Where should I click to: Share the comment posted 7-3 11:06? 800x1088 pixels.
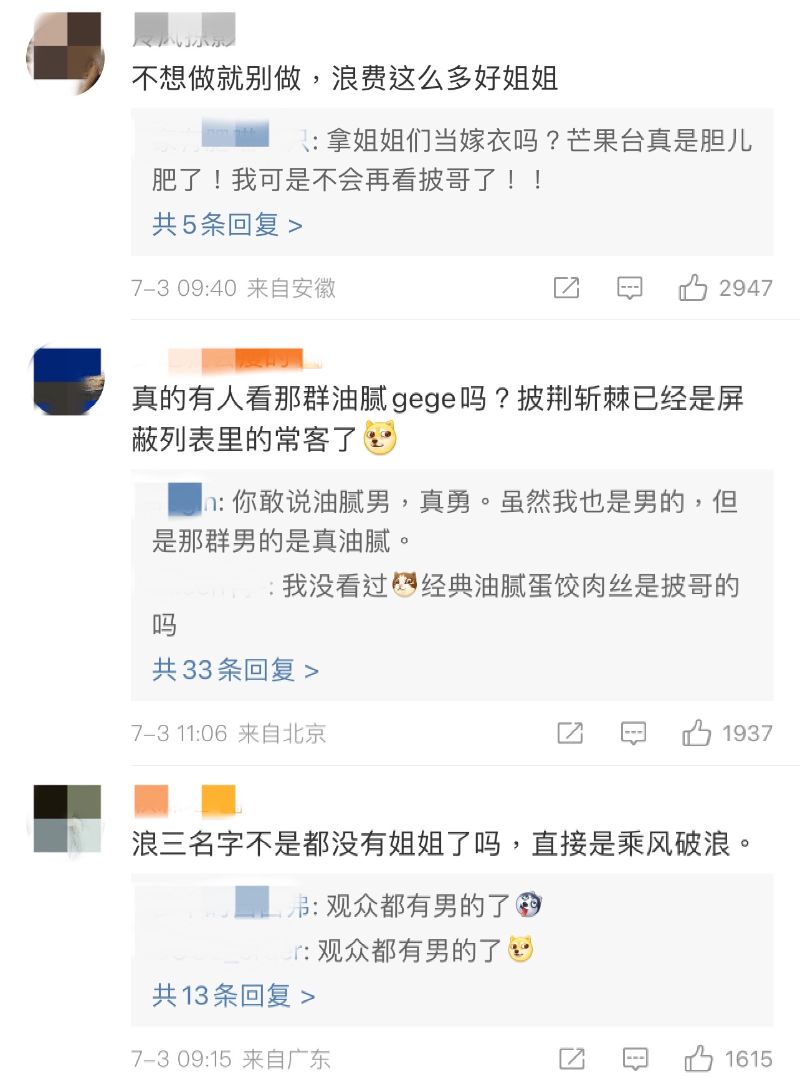pyautogui.click(x=569, y=734)
